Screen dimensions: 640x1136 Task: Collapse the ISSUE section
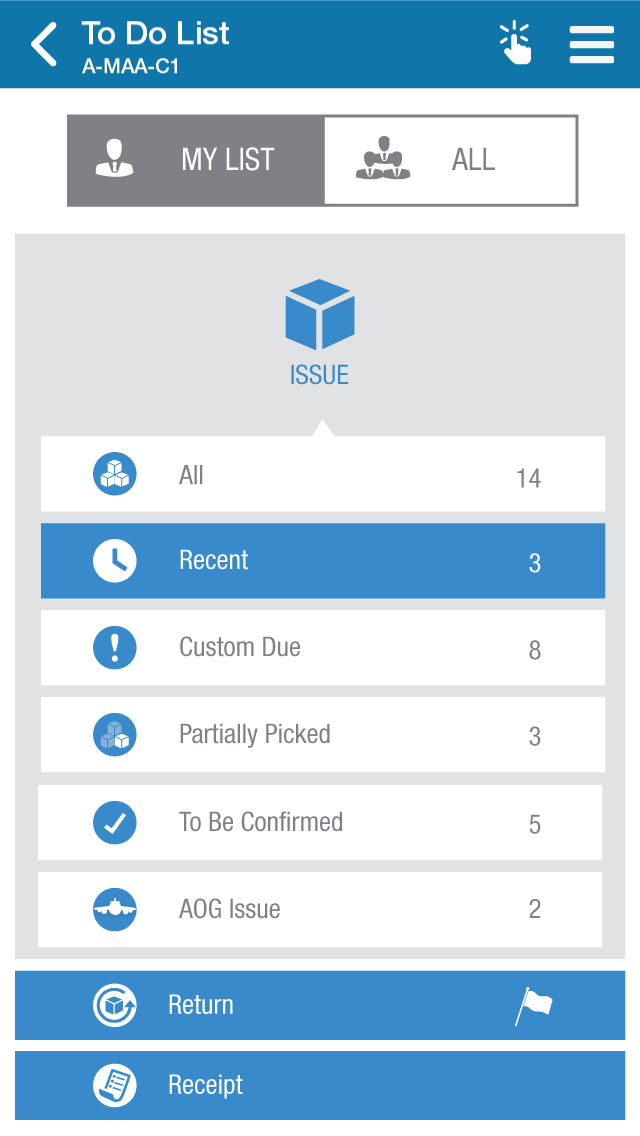click(x=320, y=333)
